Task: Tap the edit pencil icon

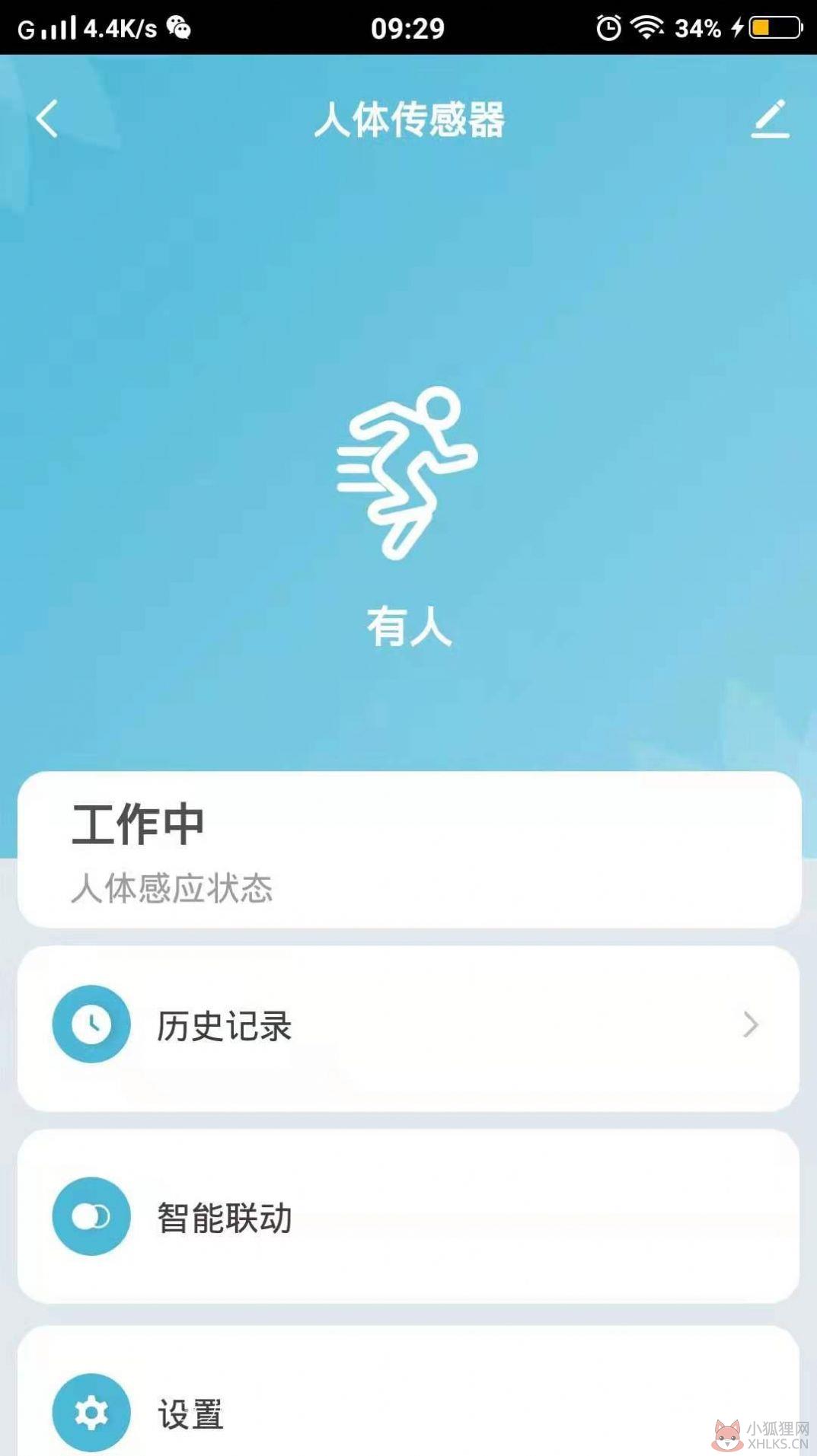Action: point(770,119)
